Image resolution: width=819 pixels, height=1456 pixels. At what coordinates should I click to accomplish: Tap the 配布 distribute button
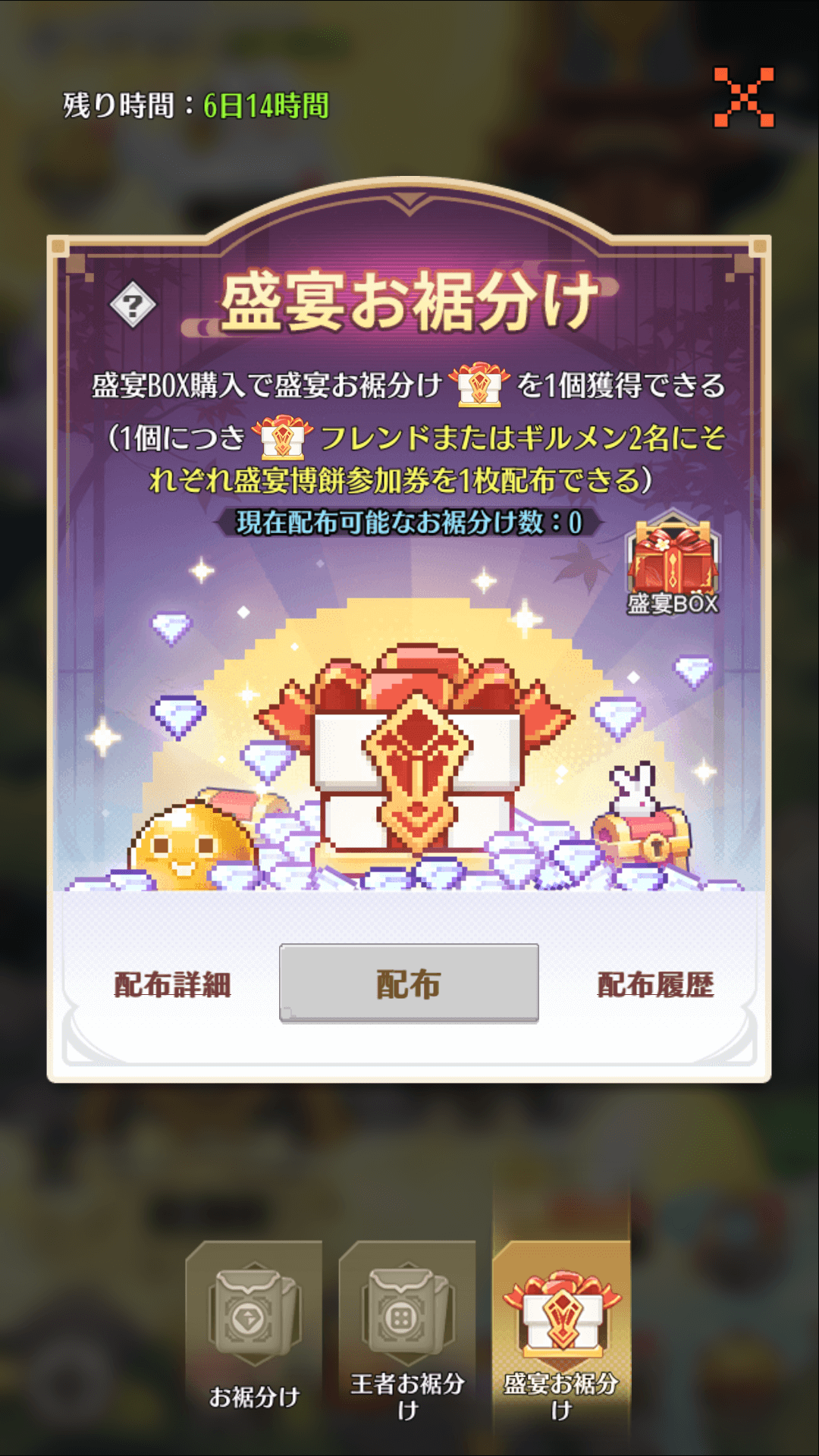(409, 983)
